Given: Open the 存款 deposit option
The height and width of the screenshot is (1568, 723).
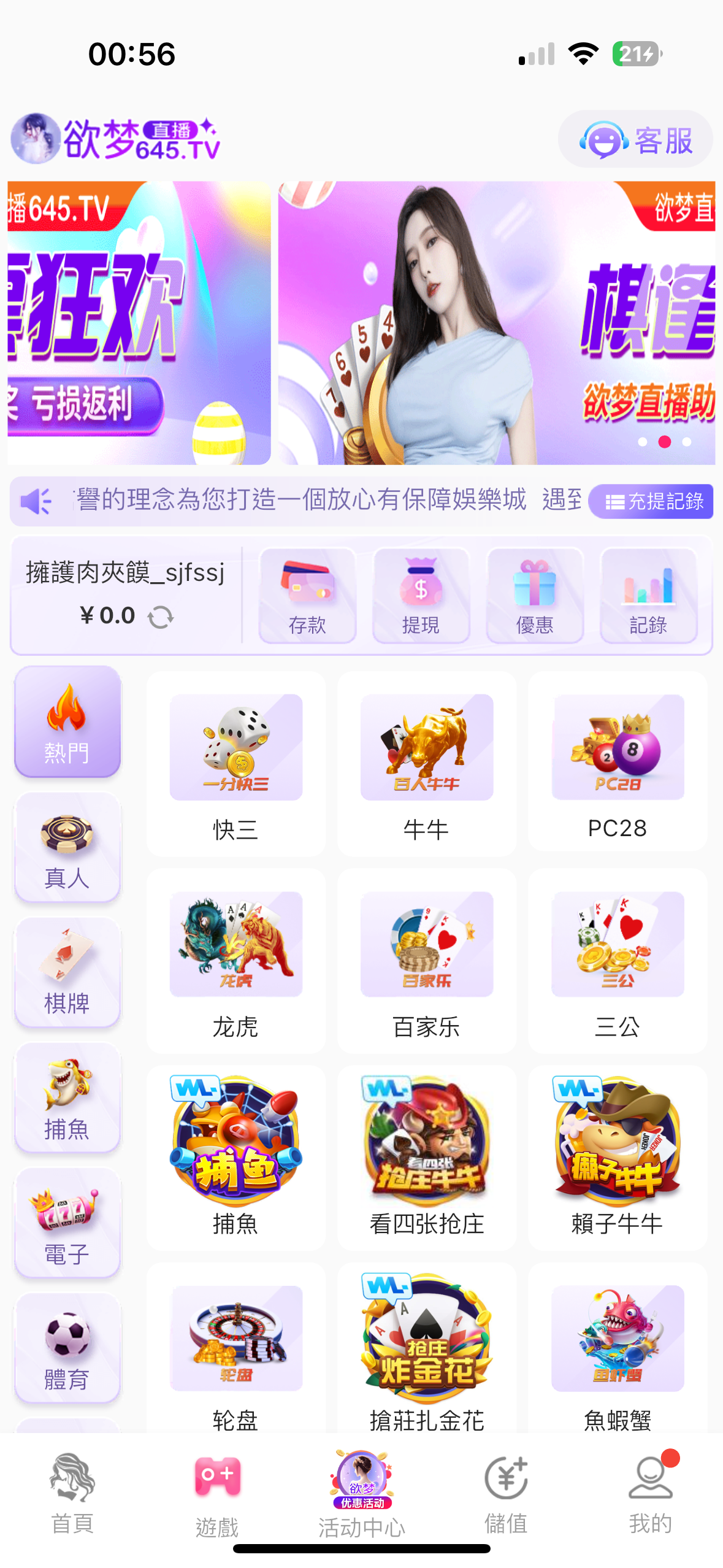Looking at the screenshot, I should pyautogui.click(x=307, y=595).
